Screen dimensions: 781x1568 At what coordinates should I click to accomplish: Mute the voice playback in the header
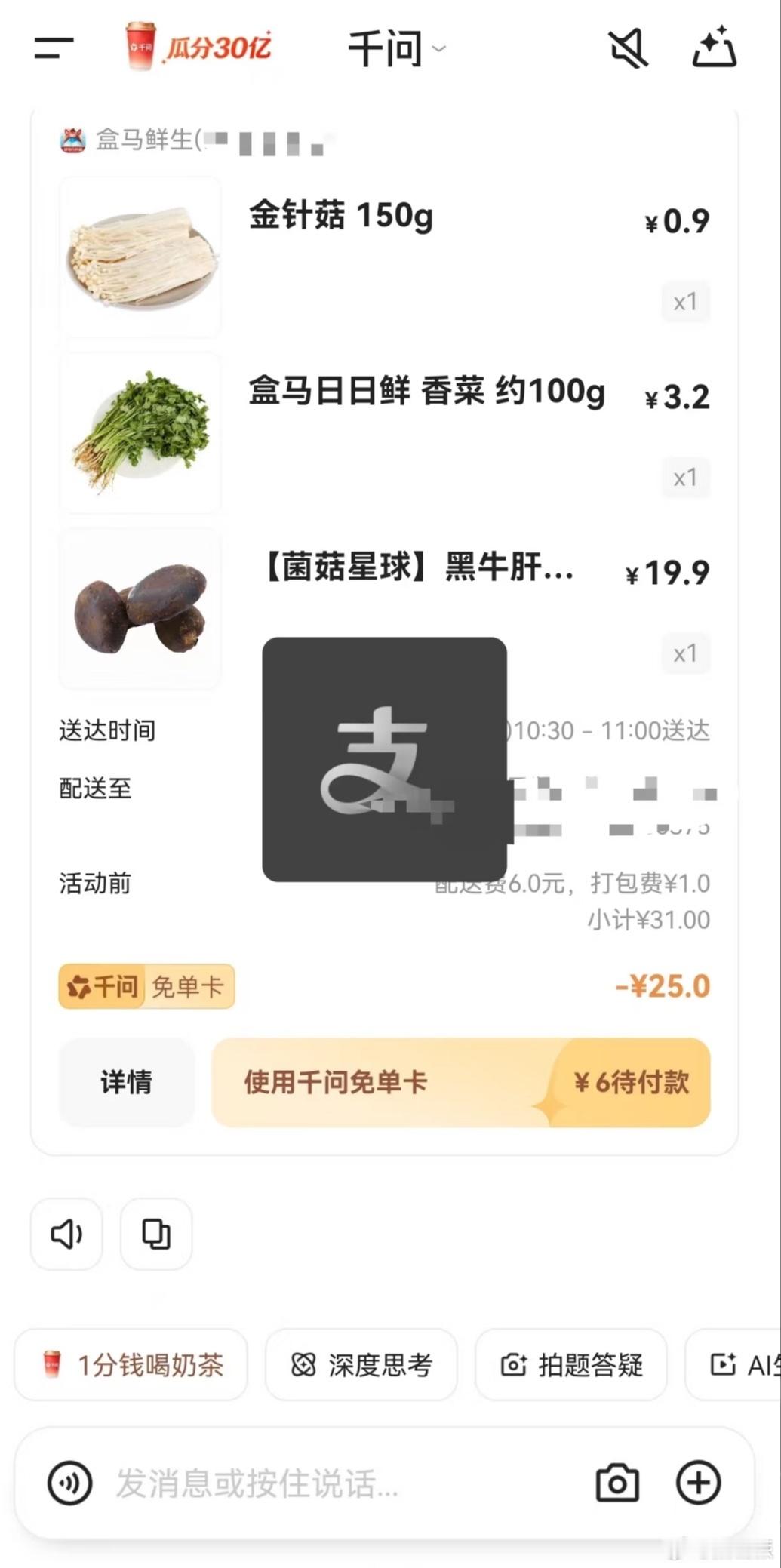click(x=629, y=48)
